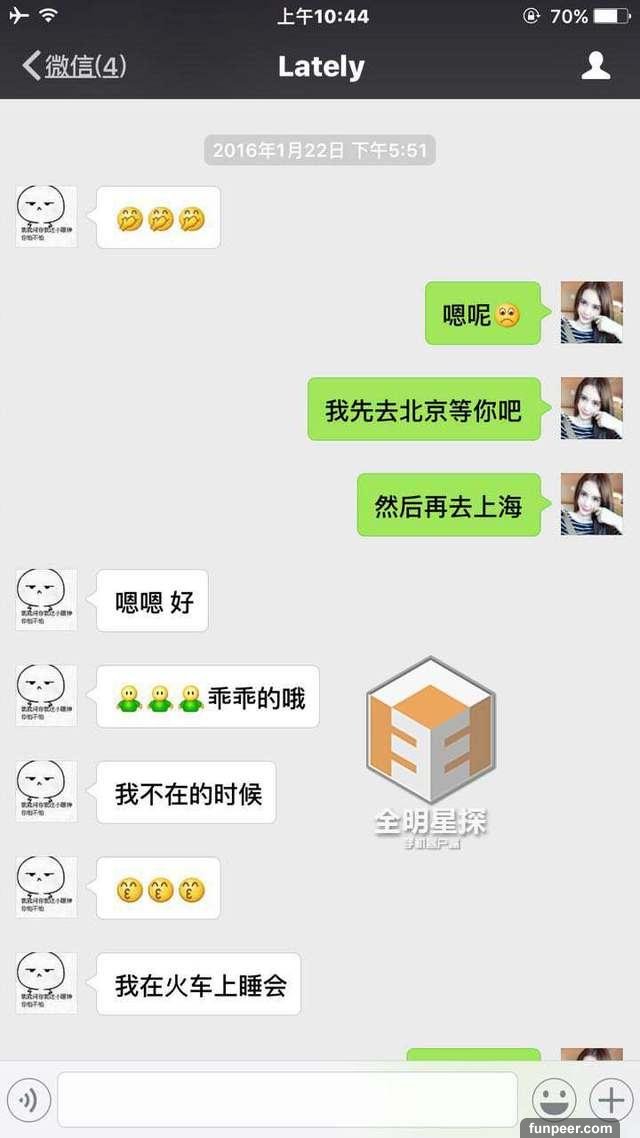Open the avatar beside 然后再去上海
640x1138 pixels.
[x=591, y=504]
